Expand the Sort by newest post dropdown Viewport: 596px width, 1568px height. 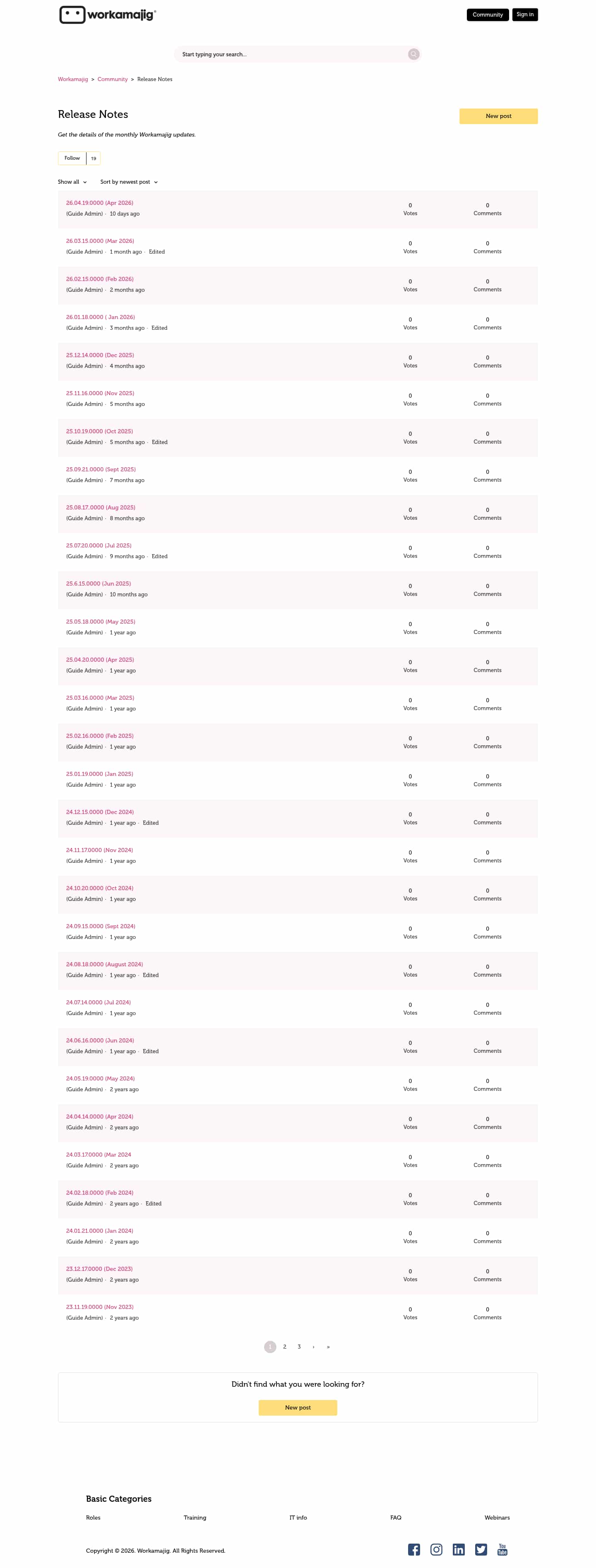click(x=128, y=182)
